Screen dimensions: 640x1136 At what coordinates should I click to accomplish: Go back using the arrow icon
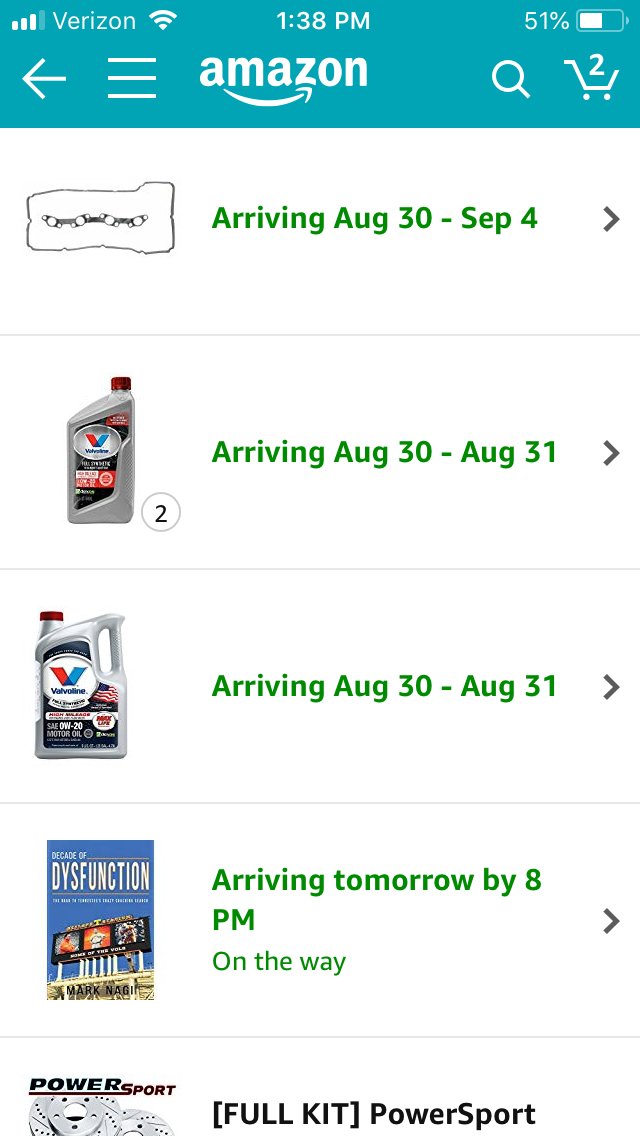point(44,78)
